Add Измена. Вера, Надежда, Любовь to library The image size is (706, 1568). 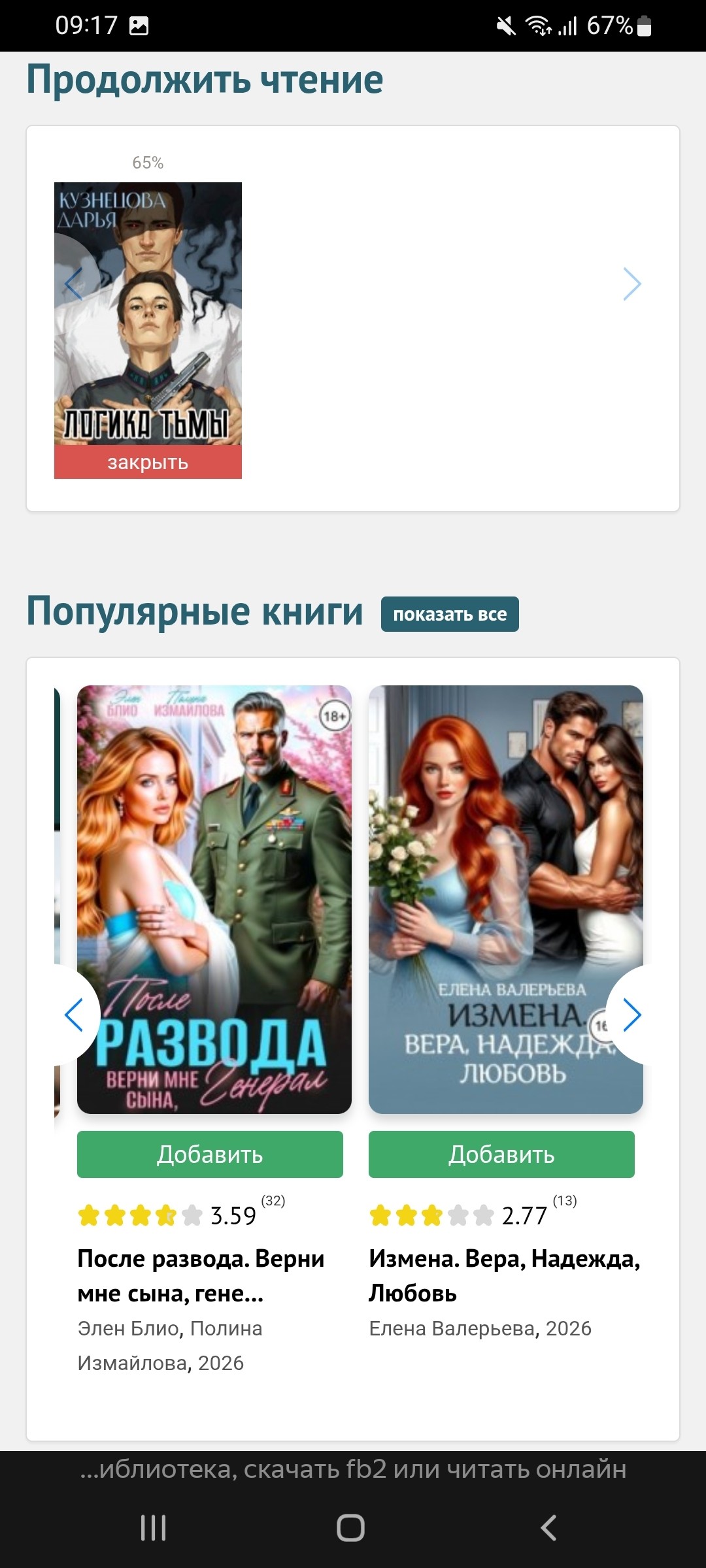[501, 1154]
